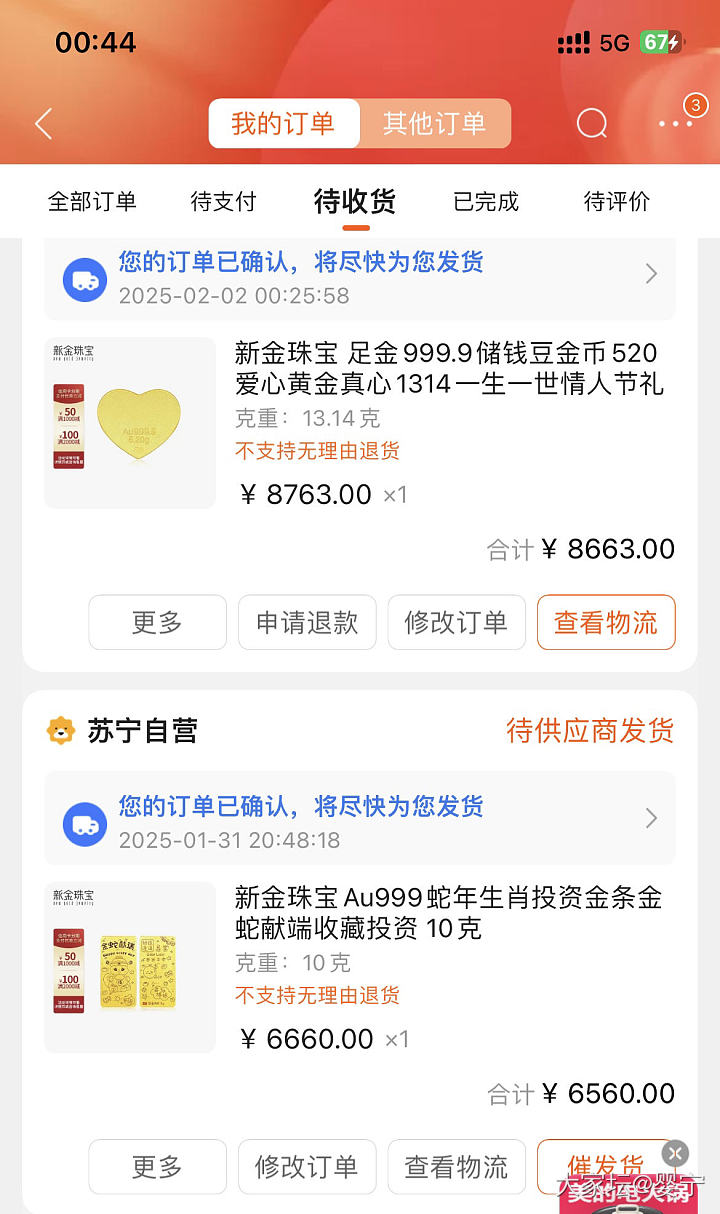Tap 修改订单 on the 6560.00 order
This screenshot has height=1214, width=720.
[x=307, y=1166]
